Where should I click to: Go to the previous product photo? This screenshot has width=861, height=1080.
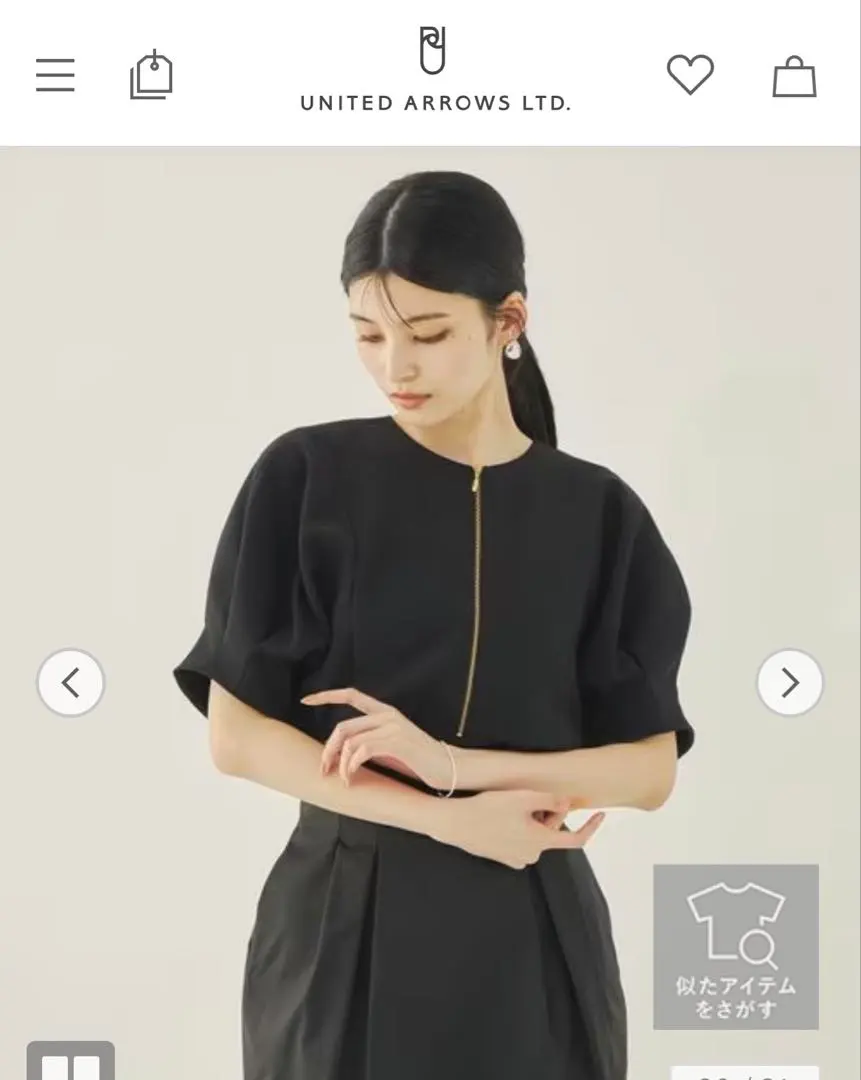(70, 683)
